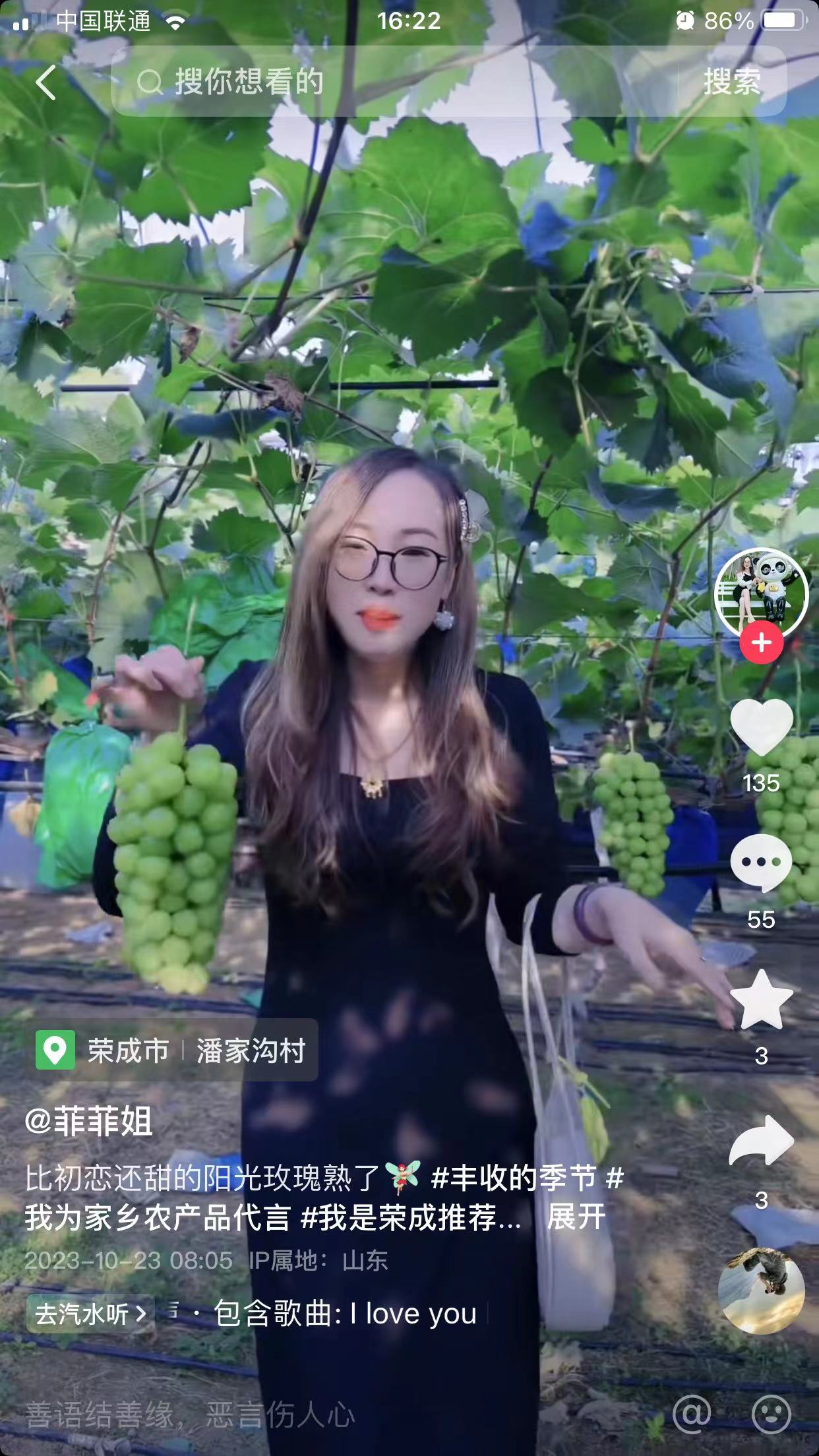Add this video to favorites star
Image resolution: width=819 pixels, height=1456 pixels.
tap(761, 1000)
